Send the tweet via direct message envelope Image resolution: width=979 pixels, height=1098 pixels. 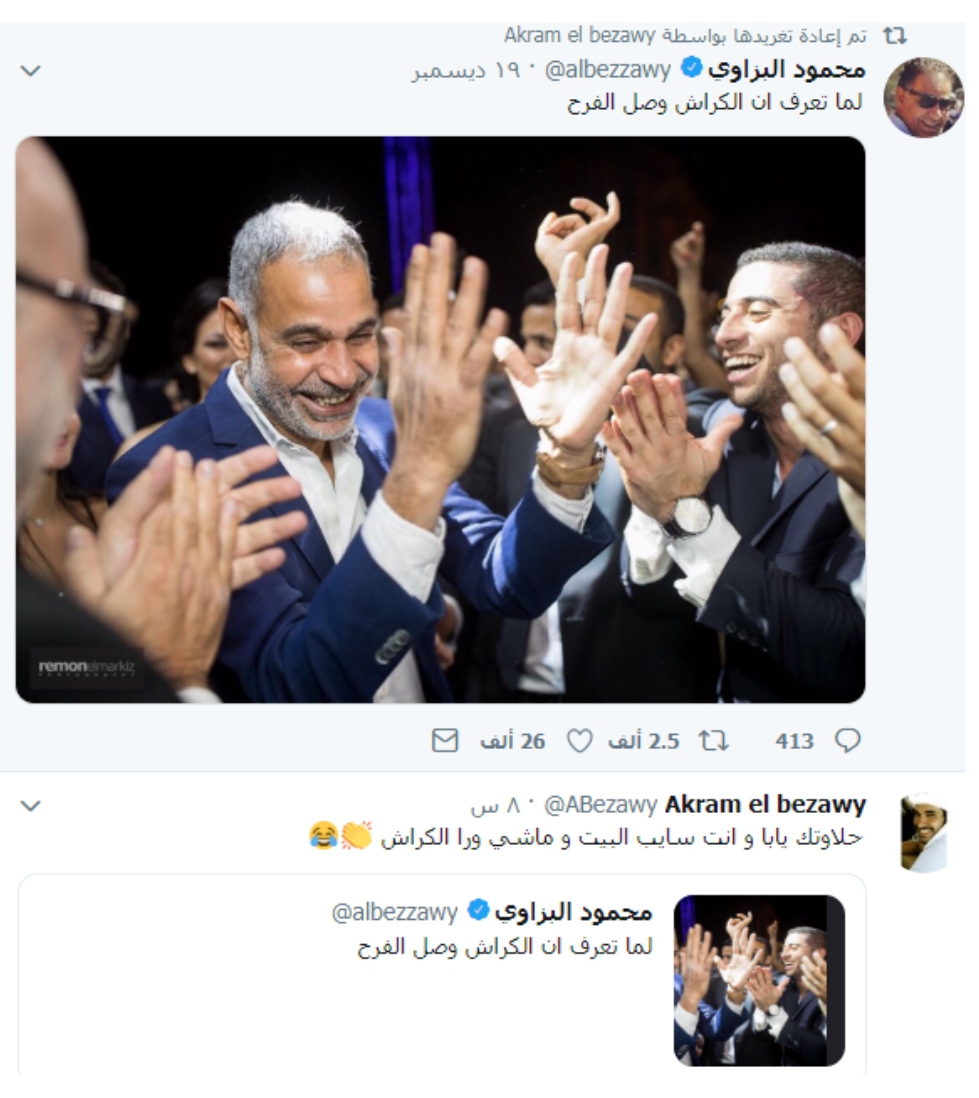[445, 741]
